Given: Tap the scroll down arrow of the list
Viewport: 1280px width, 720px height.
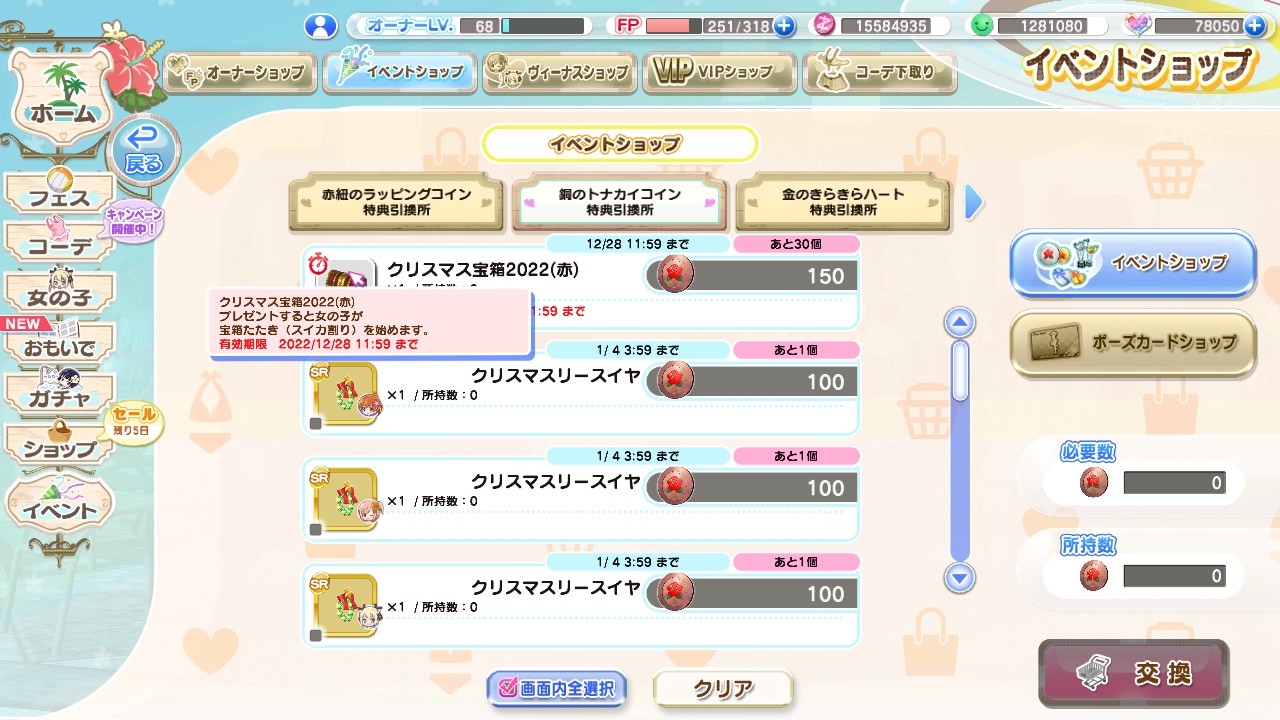Looking at the screenshot, I should (x=960, y=577).
